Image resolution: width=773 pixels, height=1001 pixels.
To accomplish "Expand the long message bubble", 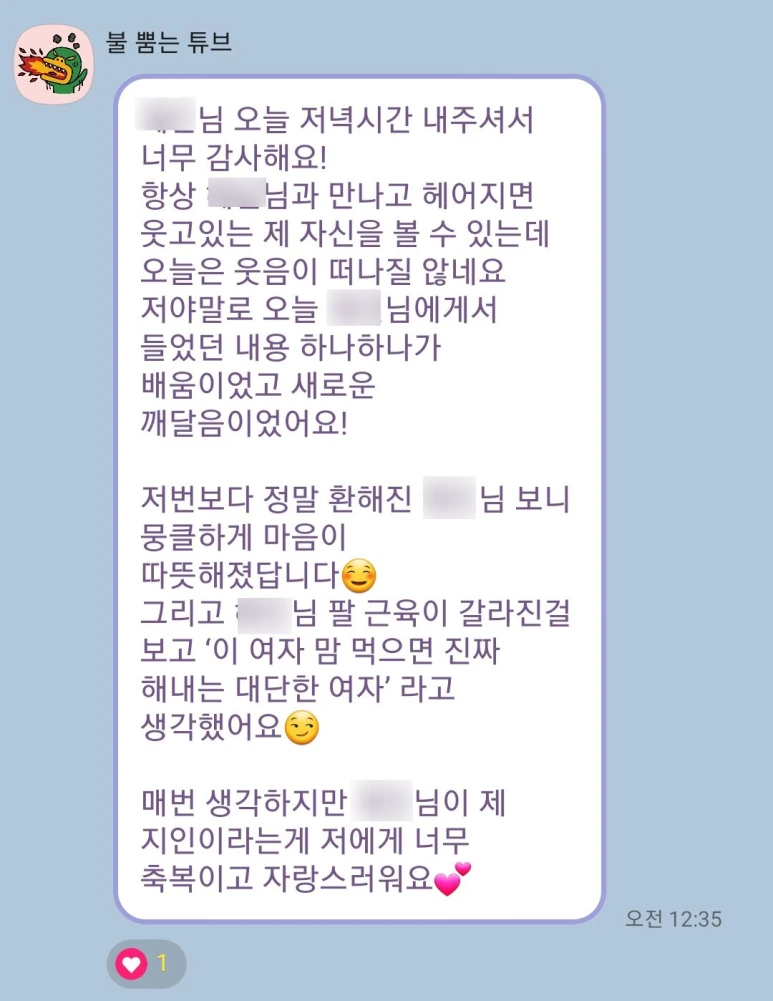I will (x=360, y=500).
